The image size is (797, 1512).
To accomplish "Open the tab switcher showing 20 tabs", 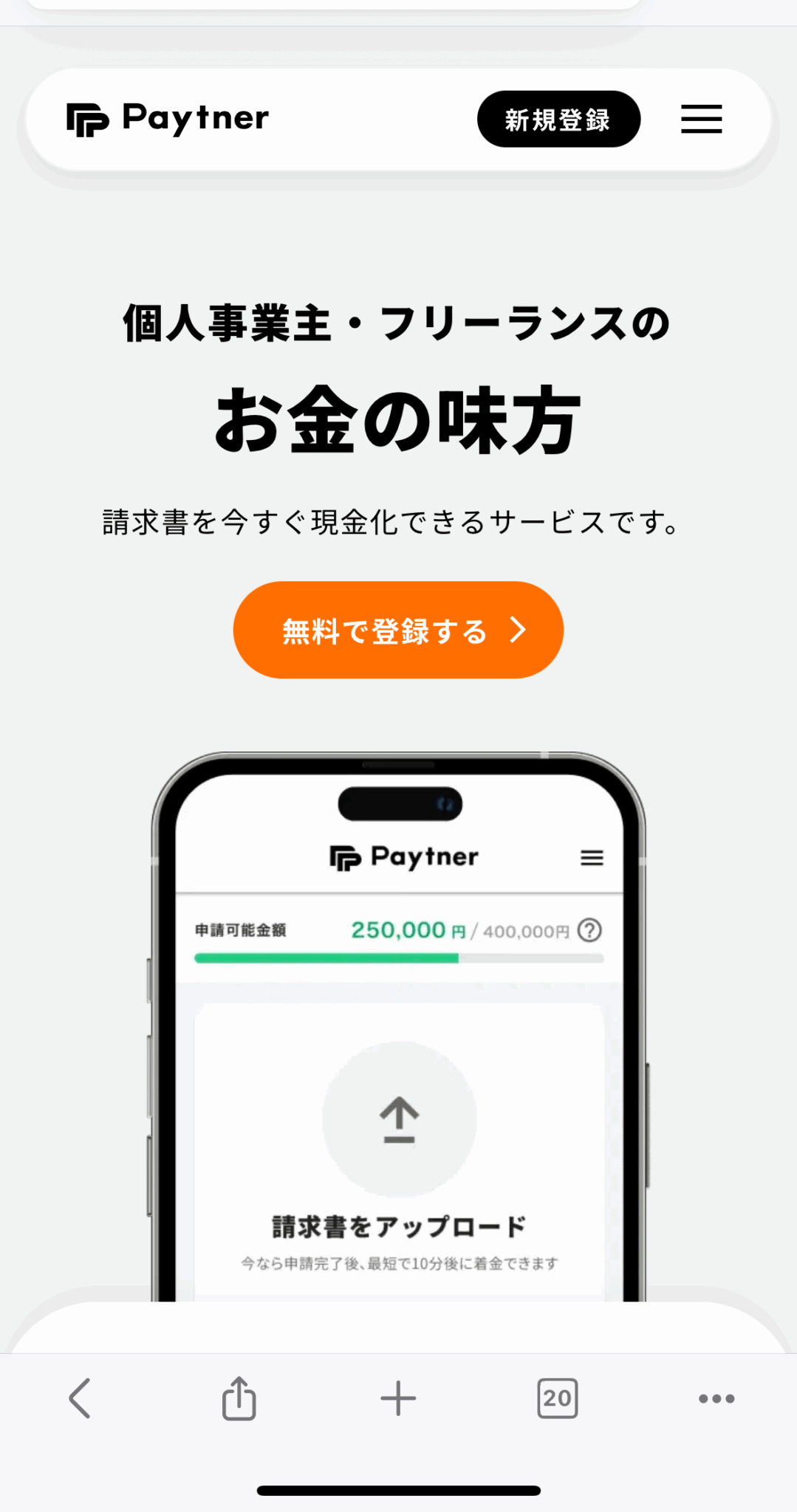I will click(x=557, y=1398).
